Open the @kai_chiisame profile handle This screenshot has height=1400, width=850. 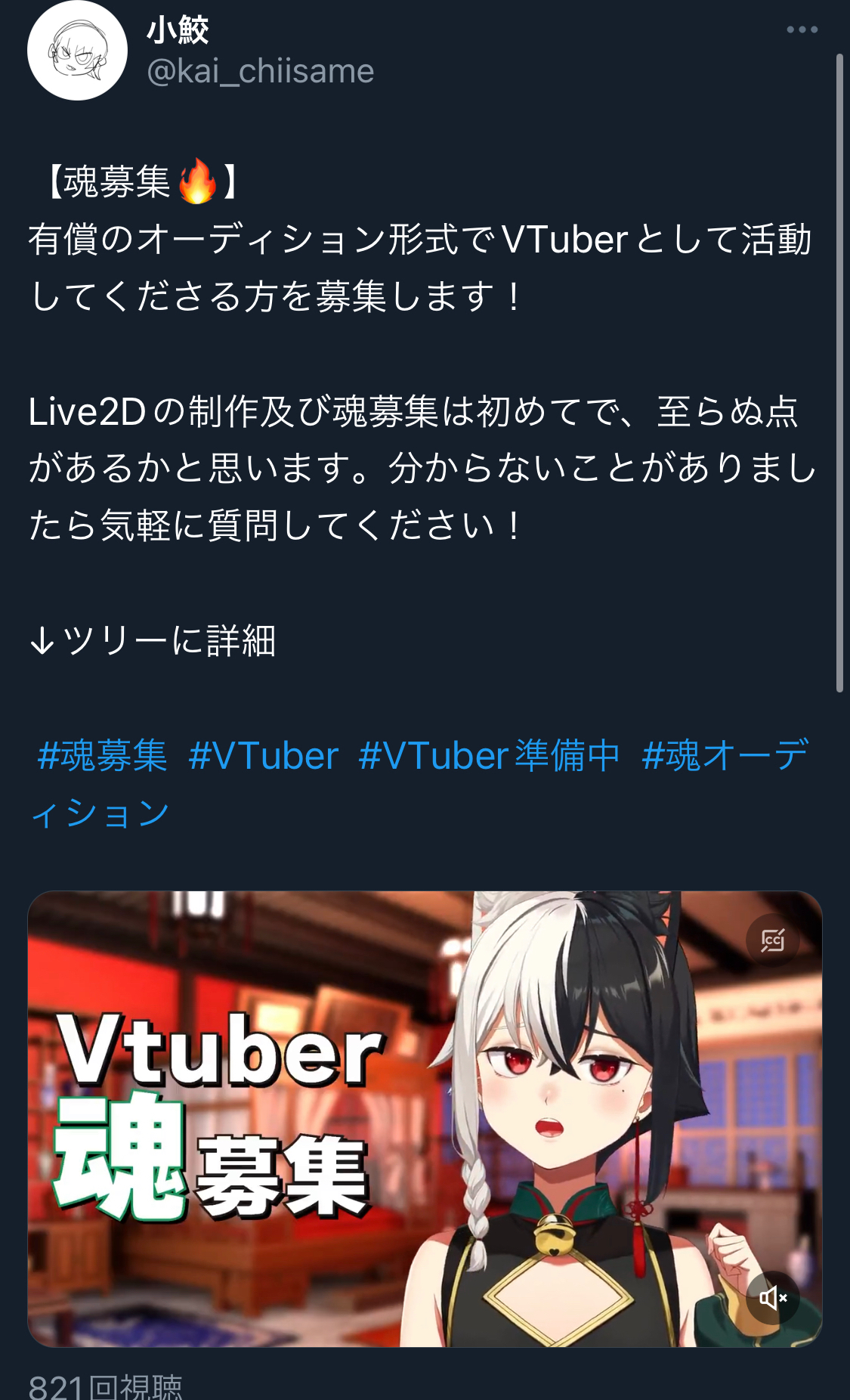click(x=260, y=71)
